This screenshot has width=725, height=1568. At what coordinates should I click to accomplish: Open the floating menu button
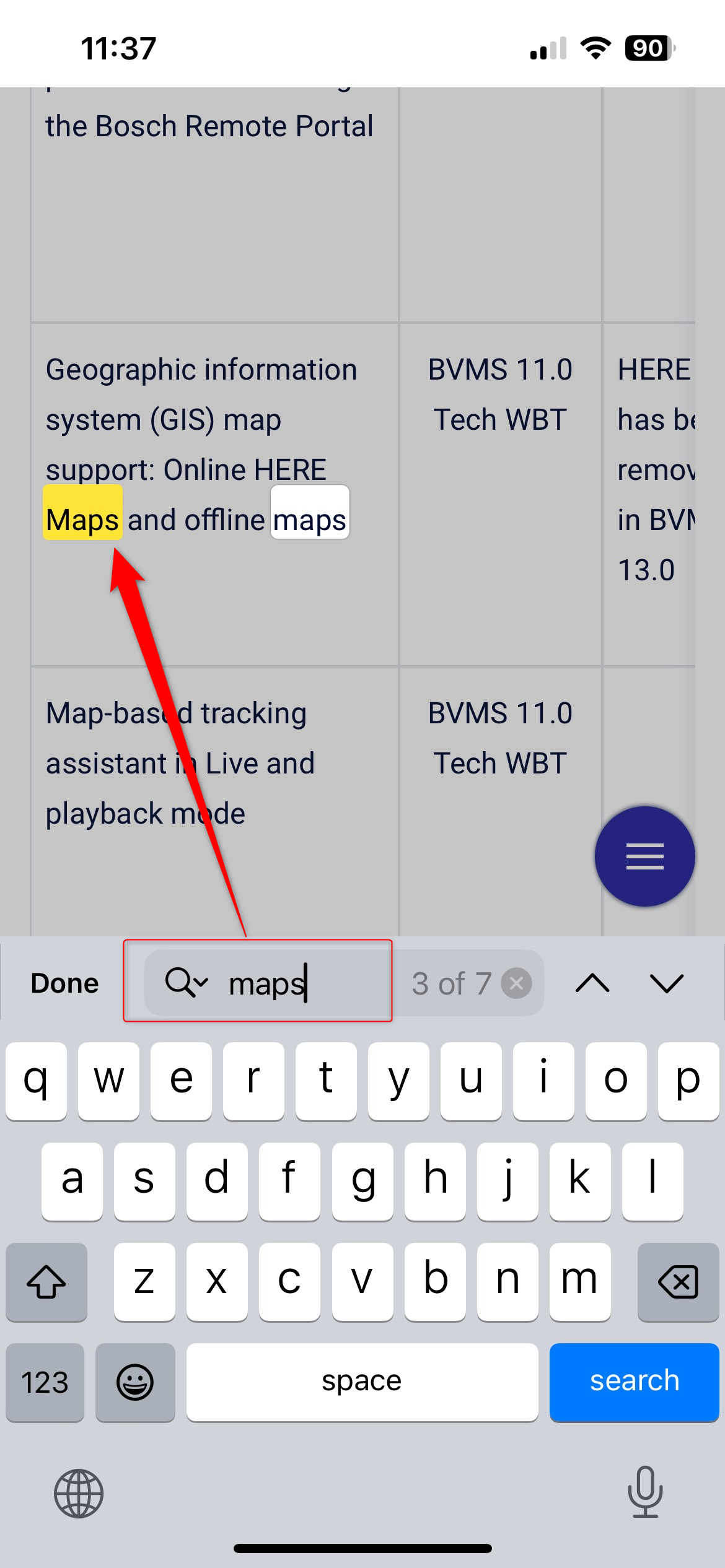pyautogui.click(x=644, y=856)
